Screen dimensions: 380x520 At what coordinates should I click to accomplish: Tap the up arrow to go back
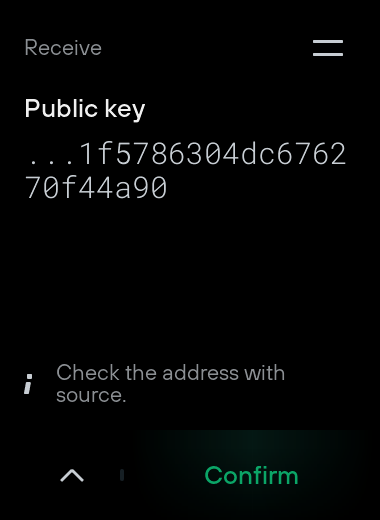click(72, 475)
